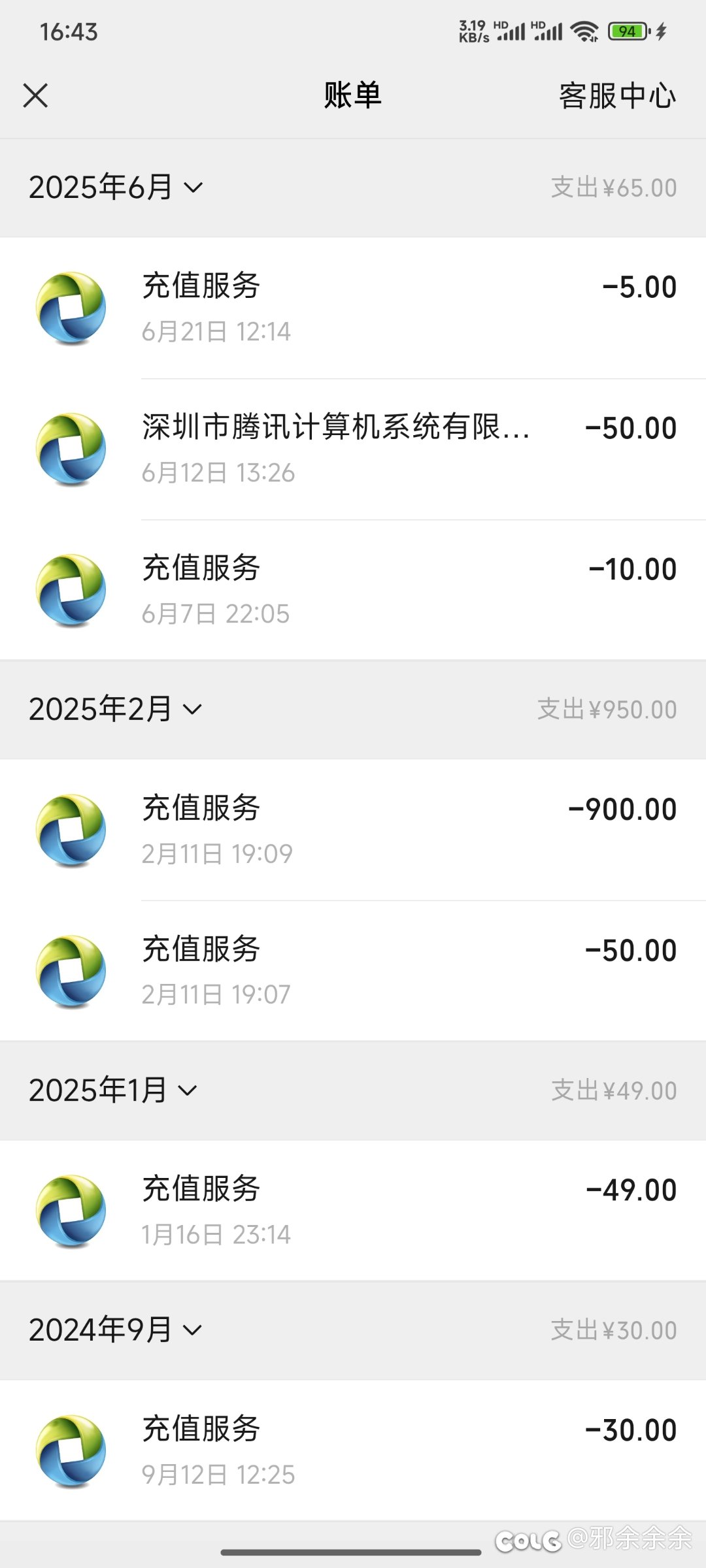Expand the 2025年1月 month picker
The height and width of the screenshot is (1568, 706).
pyautogui.click(x=113, y=1090)
